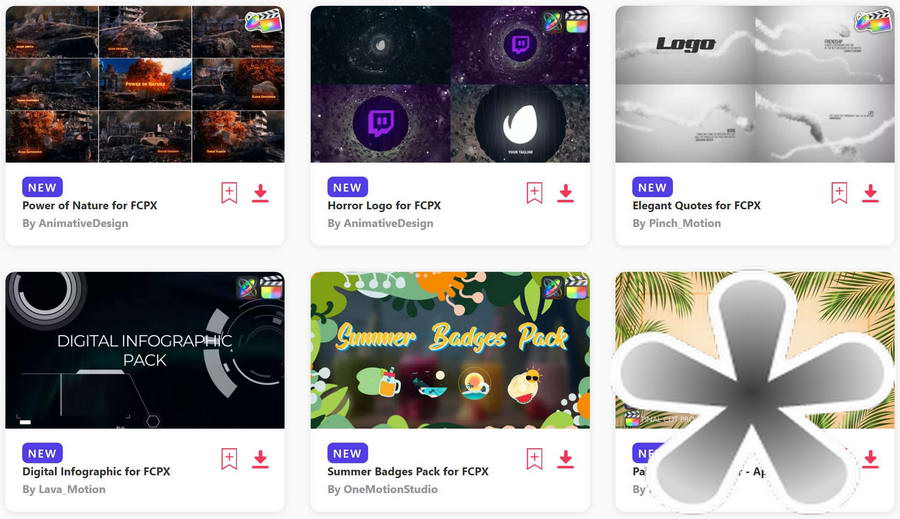This screenshot has height=519, width=900.
Task: Download Power of Nature for FCPX
Action: 260,193
